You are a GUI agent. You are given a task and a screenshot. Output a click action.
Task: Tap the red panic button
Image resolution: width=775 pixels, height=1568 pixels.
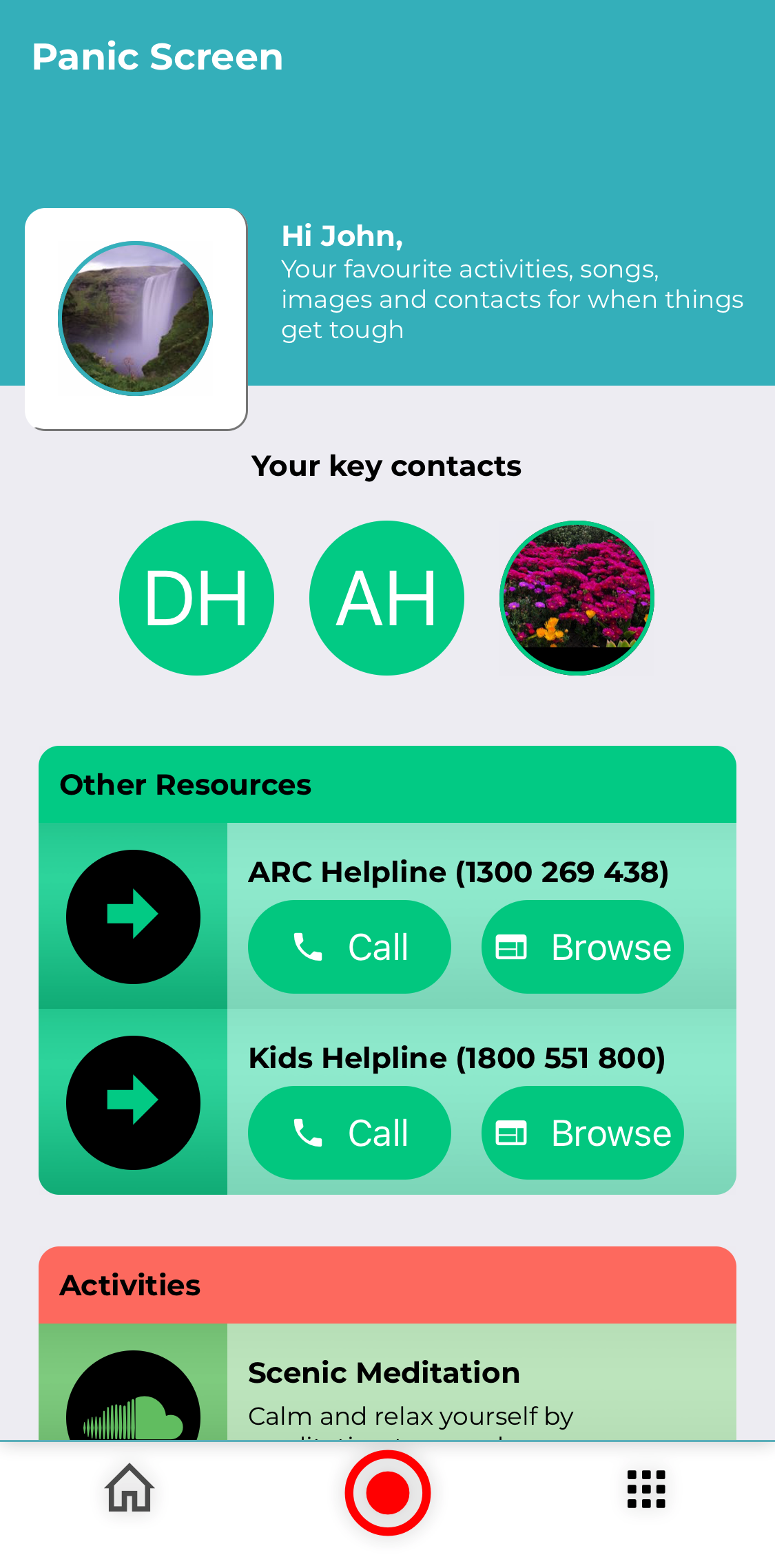pos(388,1492)
